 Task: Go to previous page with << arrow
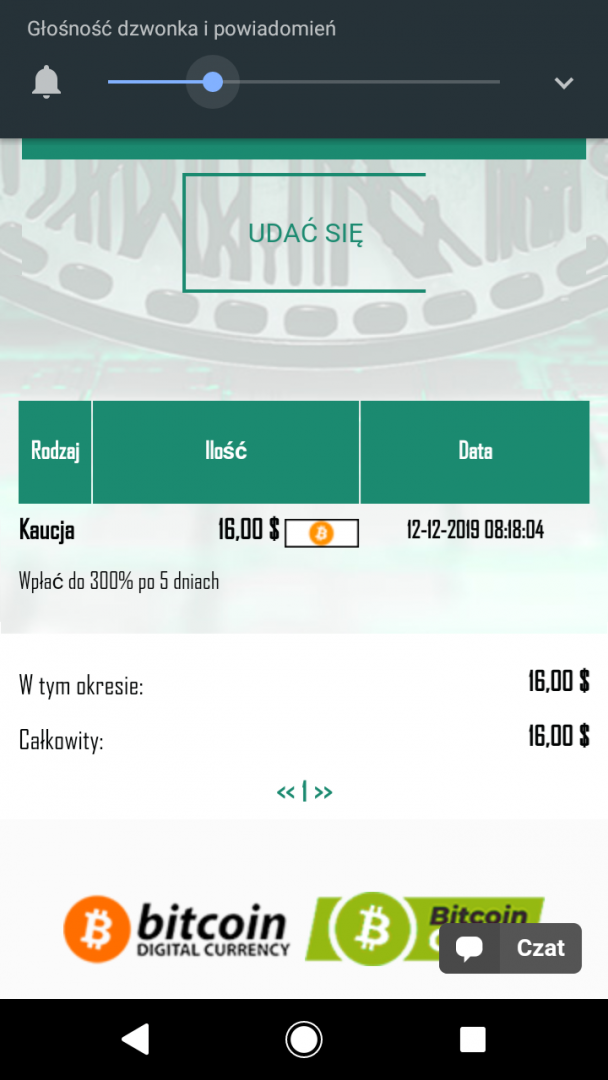click(x=285, y=792)
